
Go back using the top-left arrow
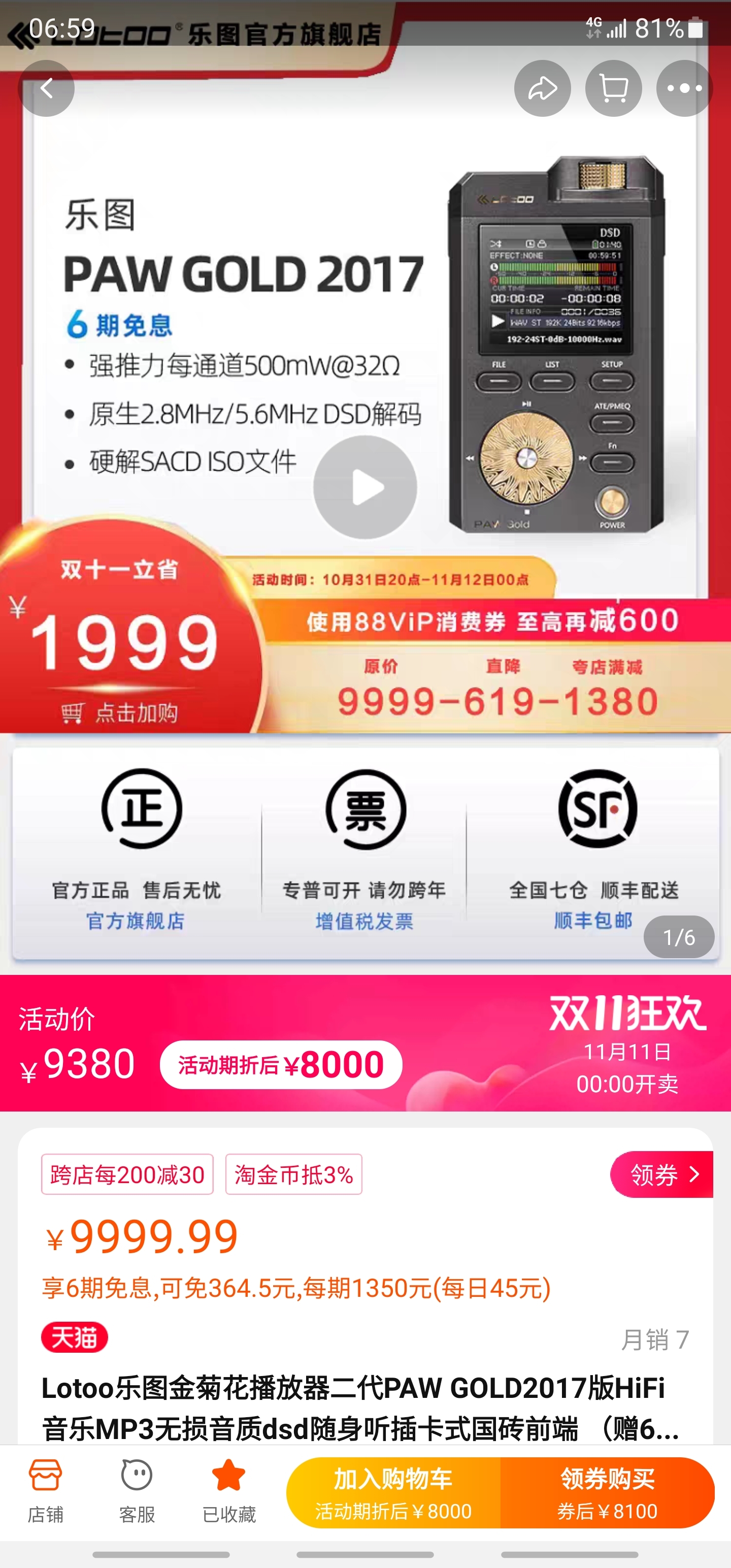tap(46, 89)
